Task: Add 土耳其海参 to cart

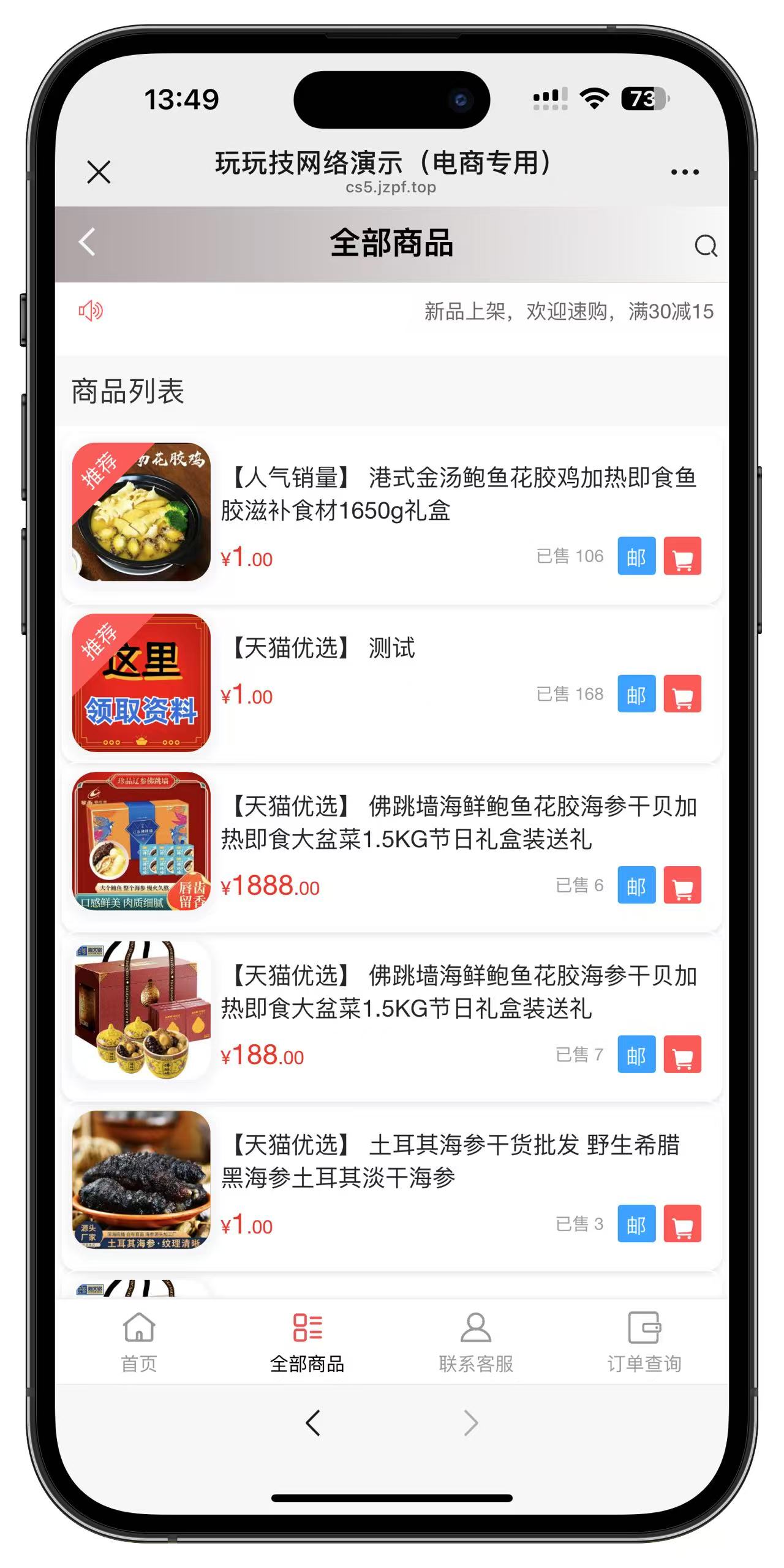Action: 682,1224
